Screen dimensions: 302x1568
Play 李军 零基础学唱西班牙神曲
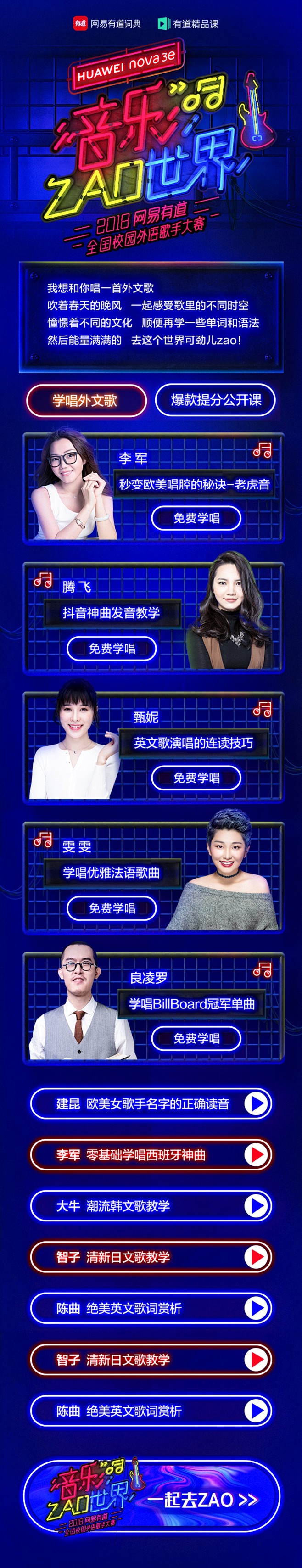point(257,1155)
